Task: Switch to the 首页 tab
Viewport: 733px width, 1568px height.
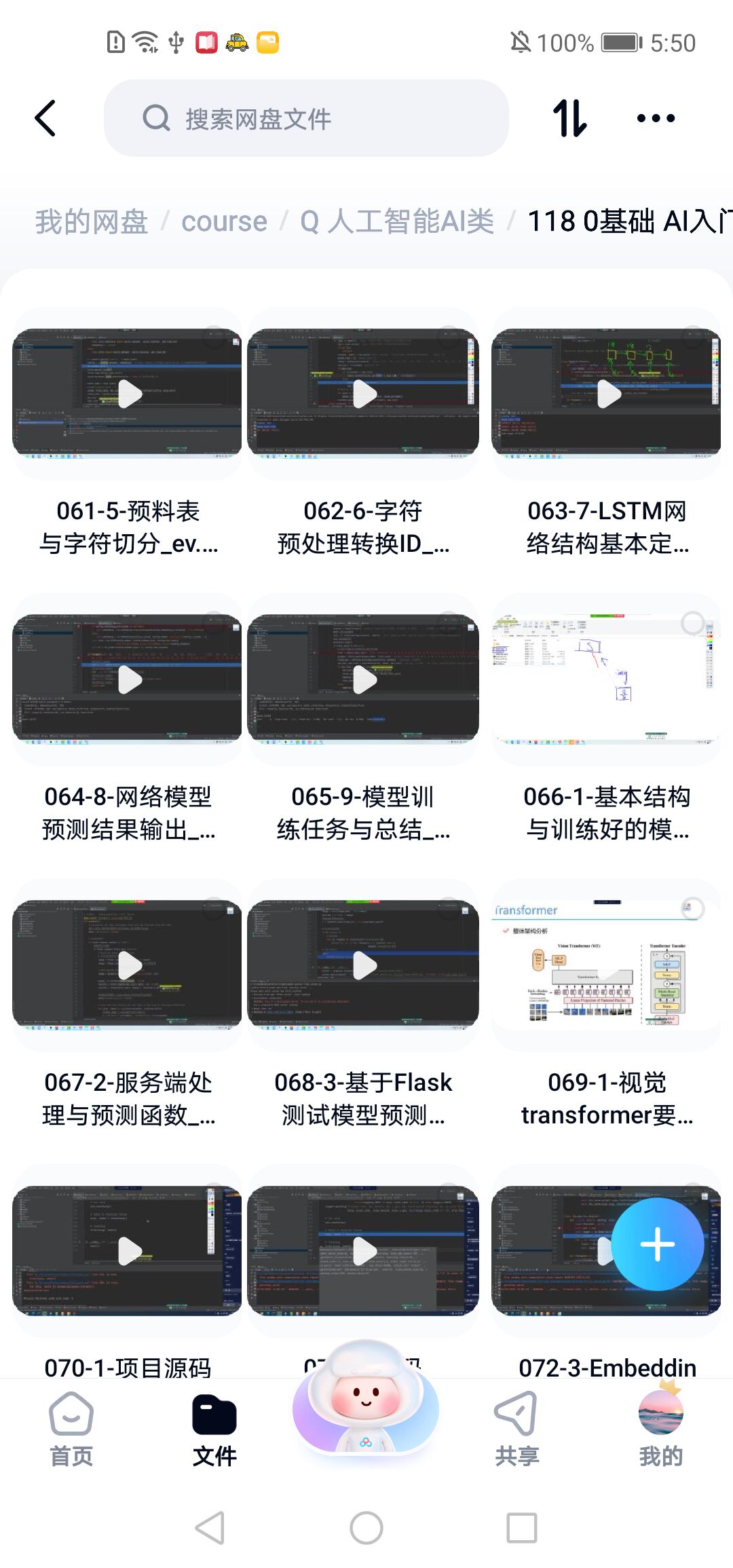Action: (x=71, y=1428)
